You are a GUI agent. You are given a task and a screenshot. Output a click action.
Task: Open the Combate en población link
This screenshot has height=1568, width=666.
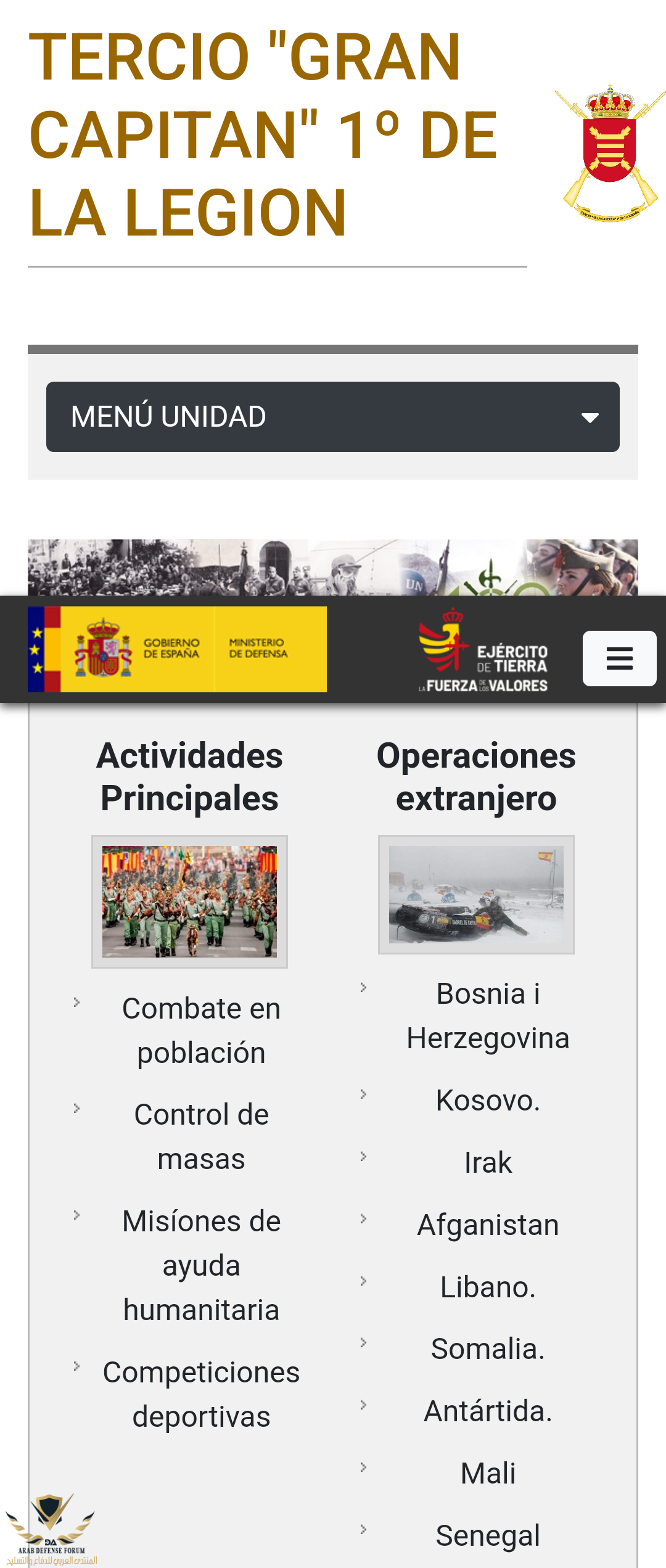pos(201,1030)
